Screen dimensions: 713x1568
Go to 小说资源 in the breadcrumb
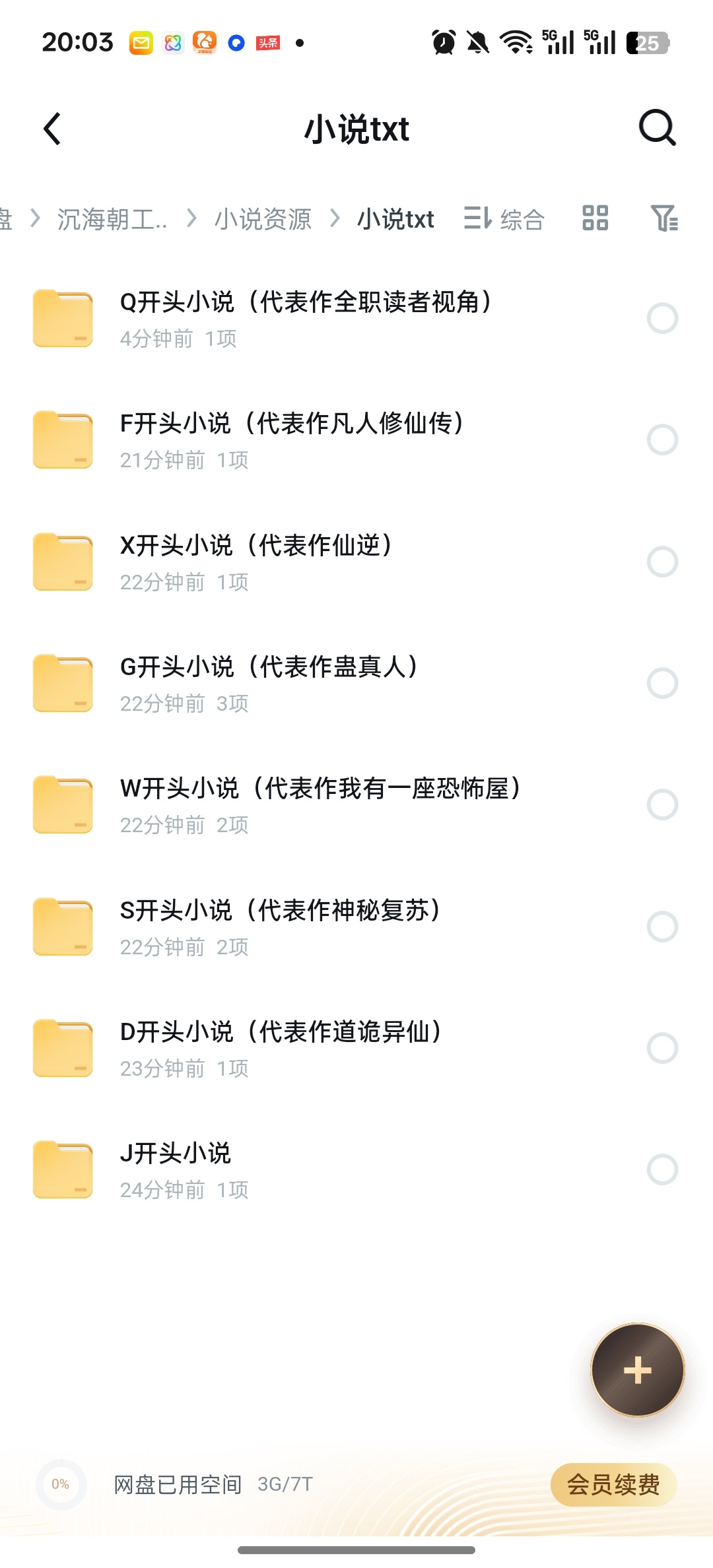tap(263, 218)
